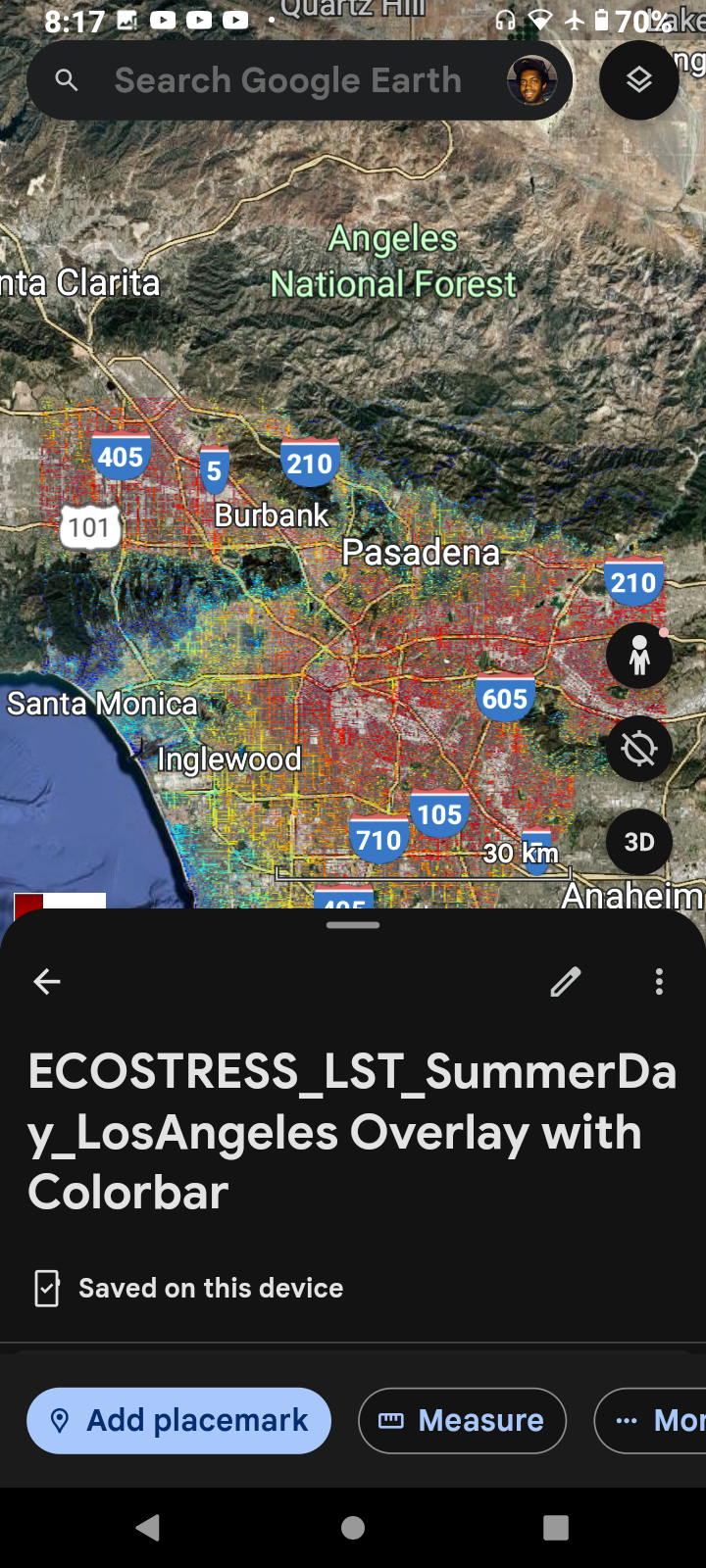Viewport: 706px width, 1568px height.
Task: Open the map layers button
Action: click(638, 80)
